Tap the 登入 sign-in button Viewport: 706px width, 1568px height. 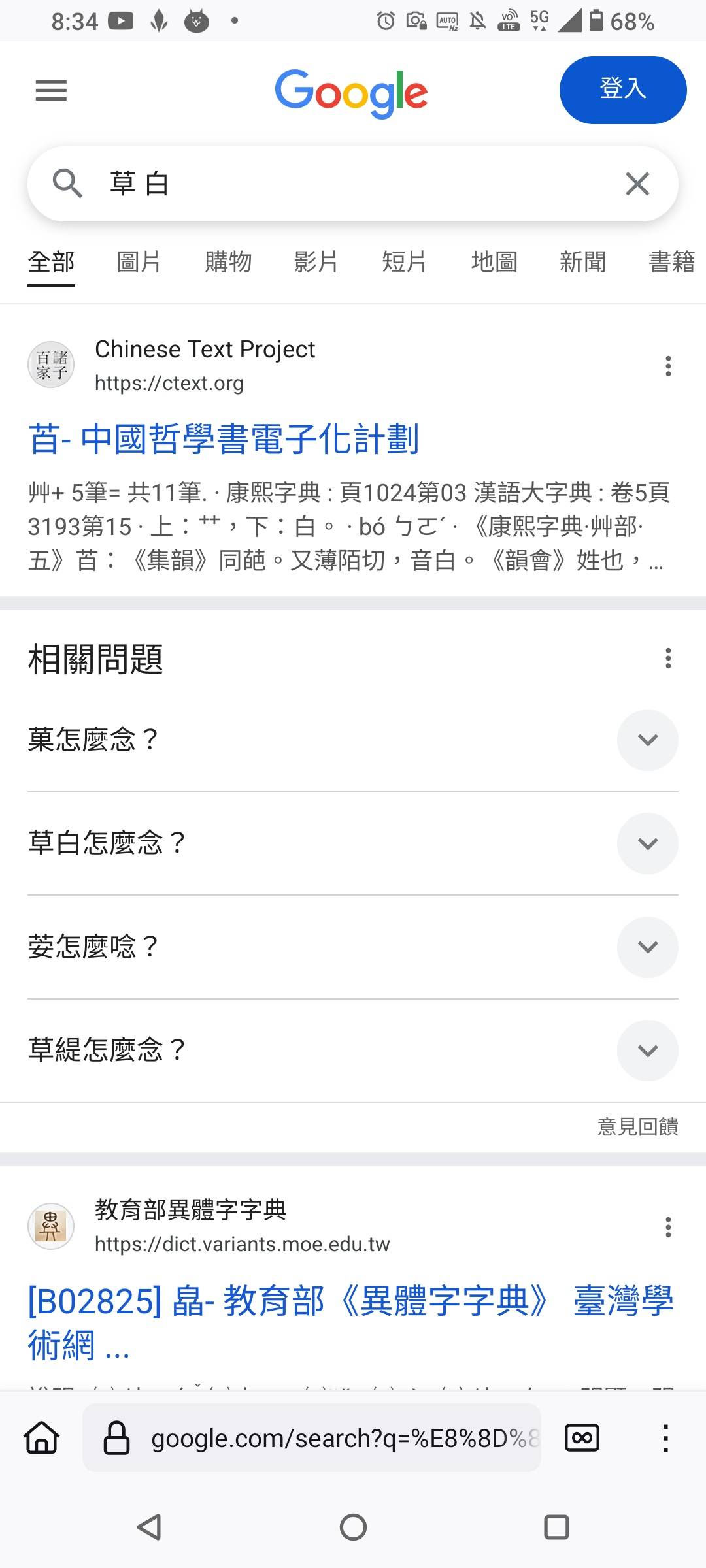tap(623, 90)
